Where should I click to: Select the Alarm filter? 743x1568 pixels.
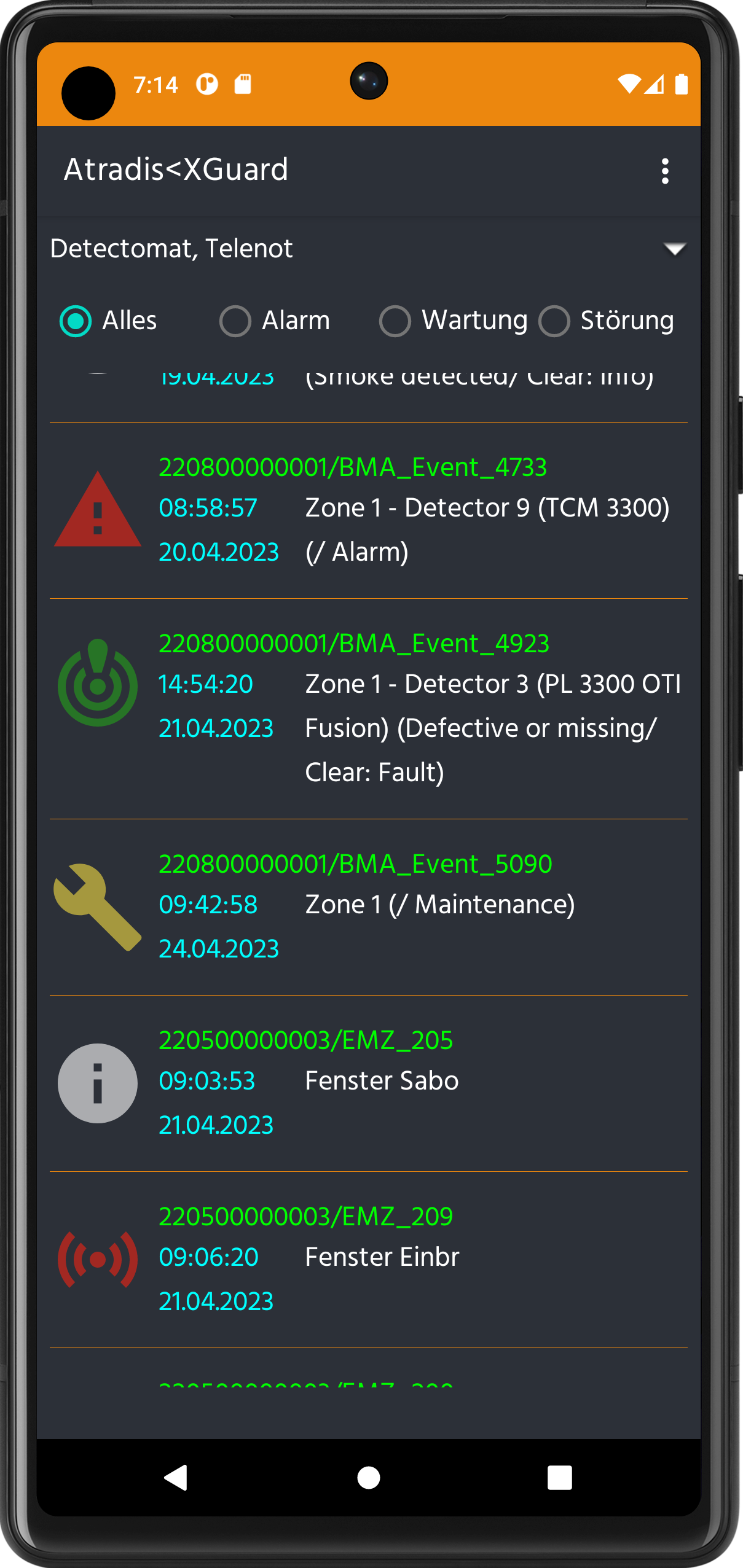(275, 321)
